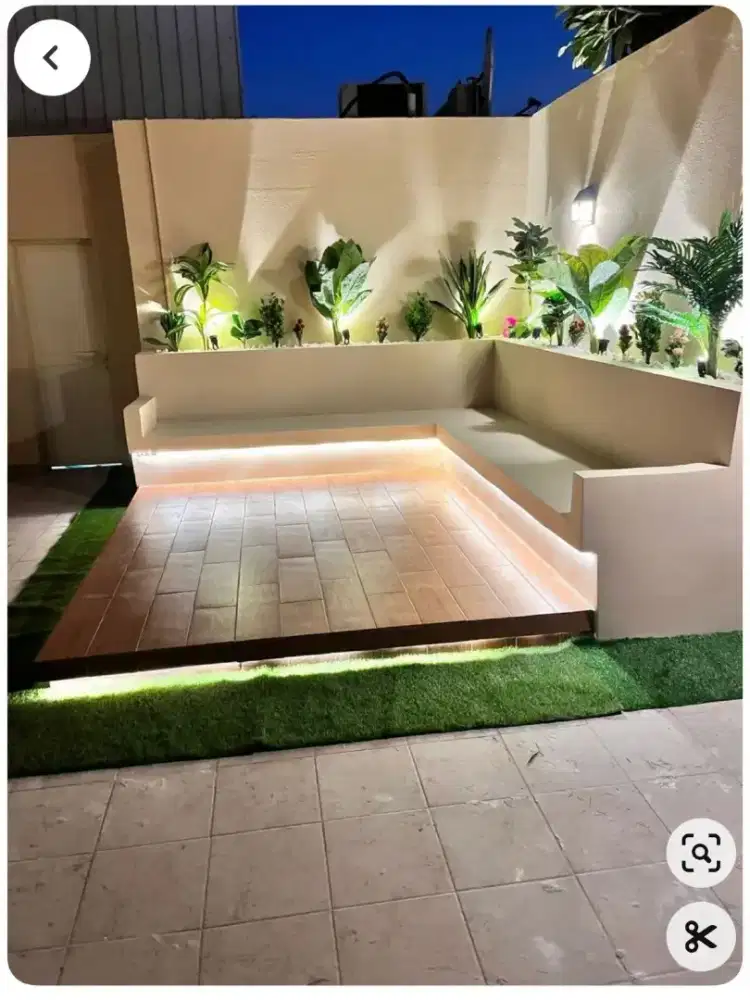Screen dimensions: 750x1000
Task: Open visual search lens for this image
Action: click(701, 853)
